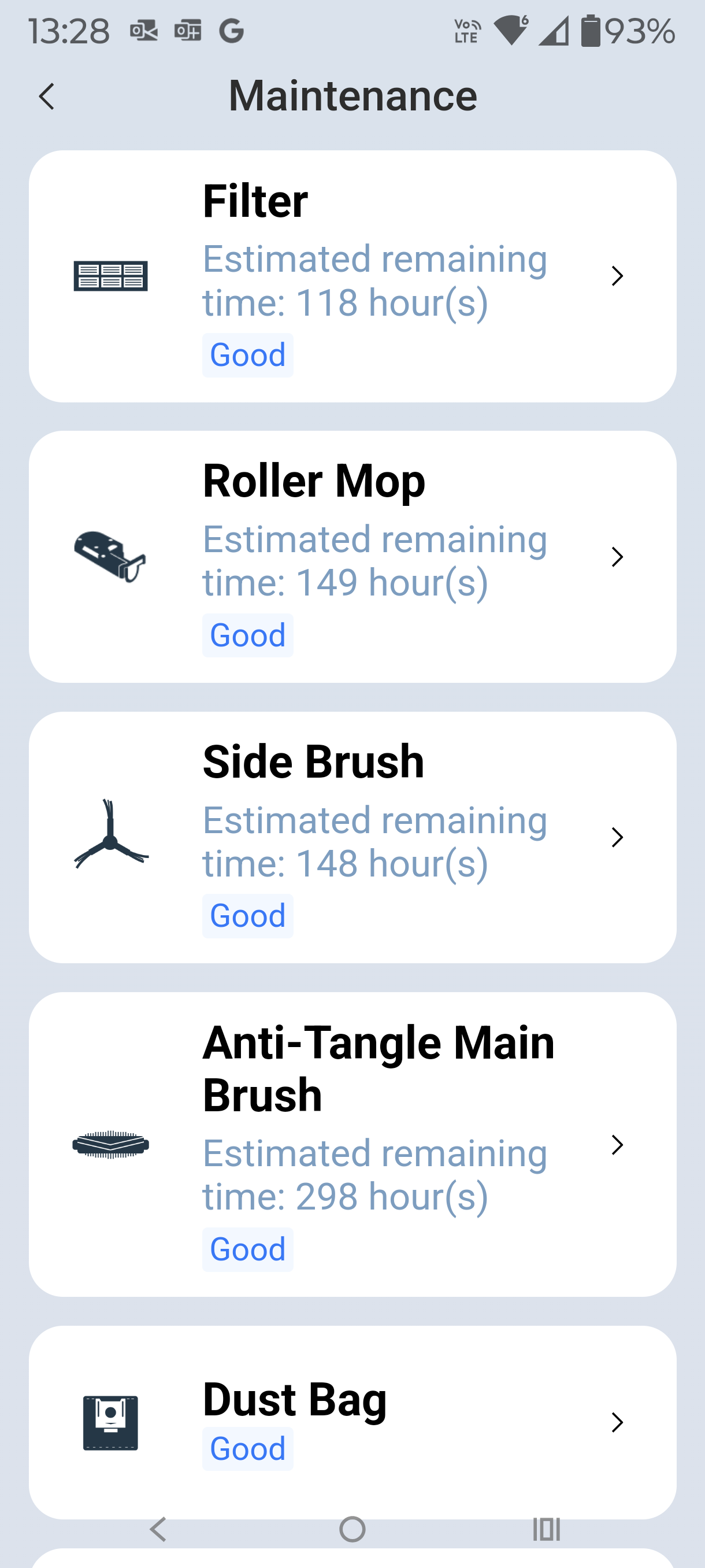Tap the Good status badge under Filter
705x1568 pixels.
[x=247, y=354]
